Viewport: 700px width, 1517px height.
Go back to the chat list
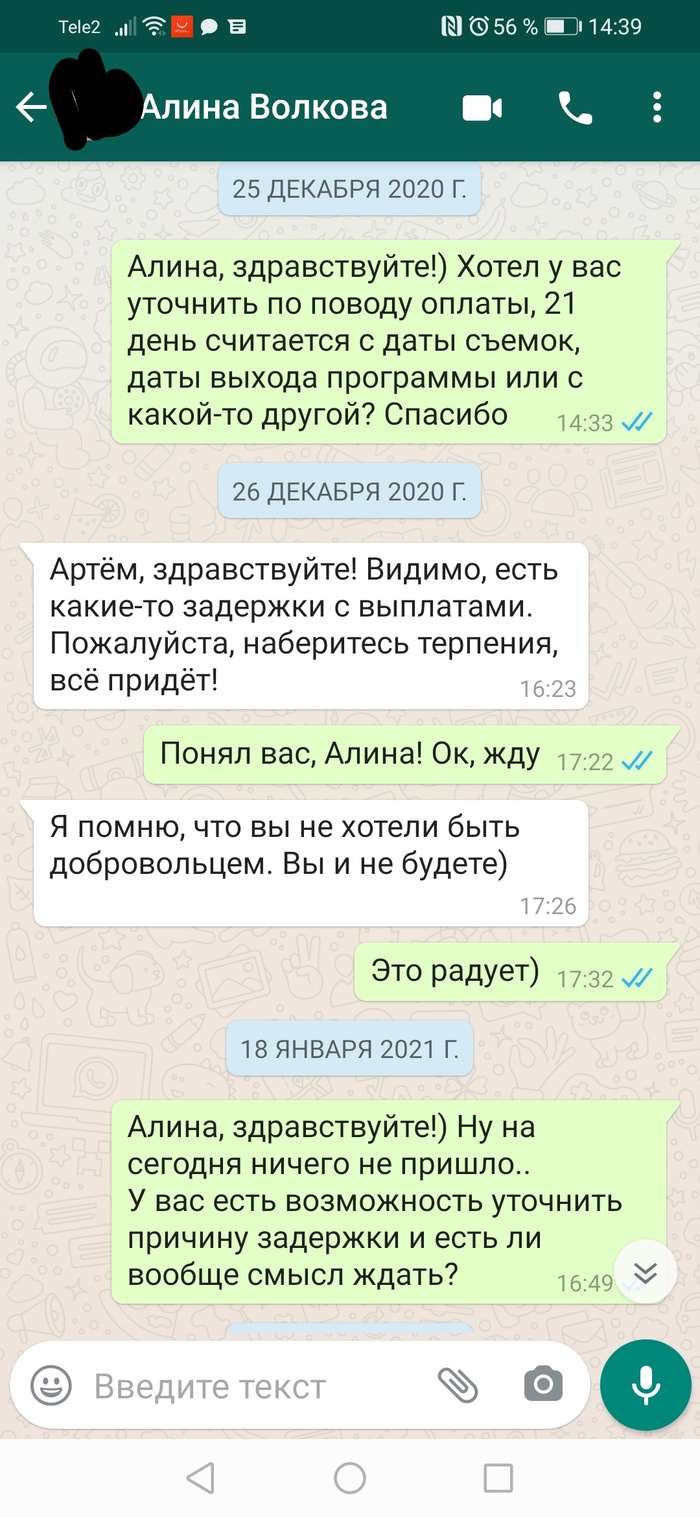tap(30, 108)
